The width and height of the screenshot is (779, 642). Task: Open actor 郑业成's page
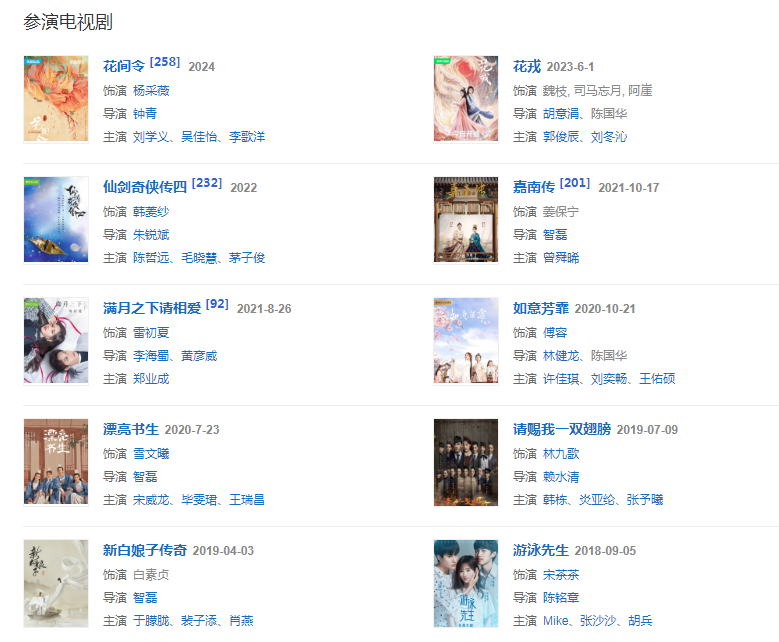pyautogui.click(x=151, y=379)
